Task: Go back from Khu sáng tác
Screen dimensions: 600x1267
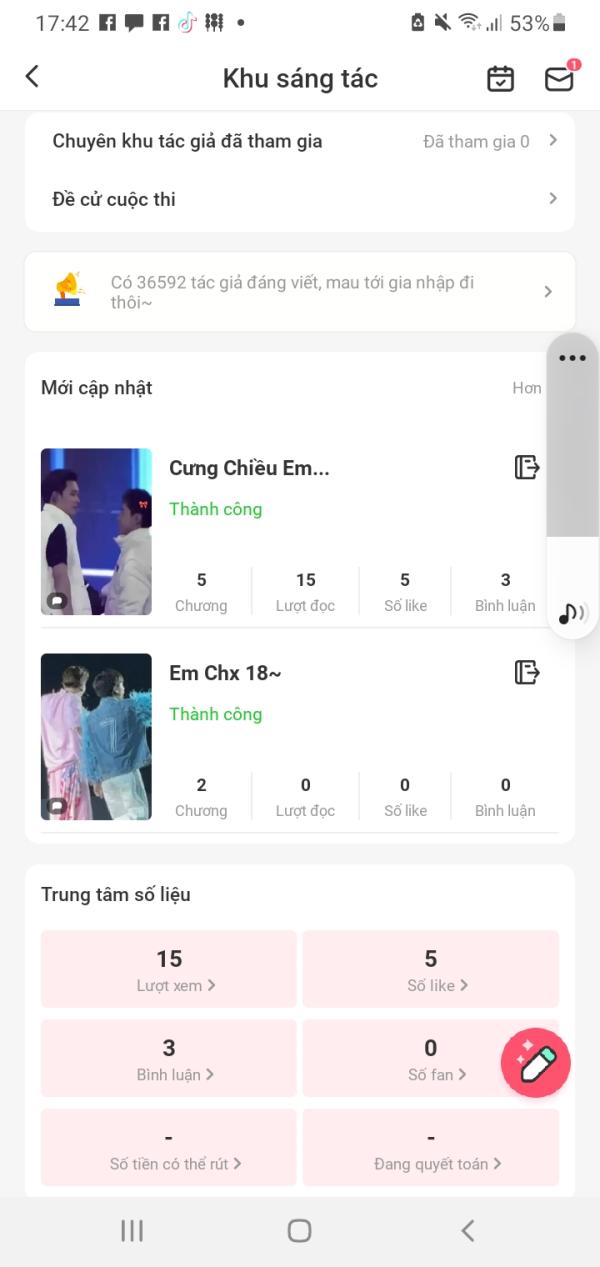Action: coord(32,77)
